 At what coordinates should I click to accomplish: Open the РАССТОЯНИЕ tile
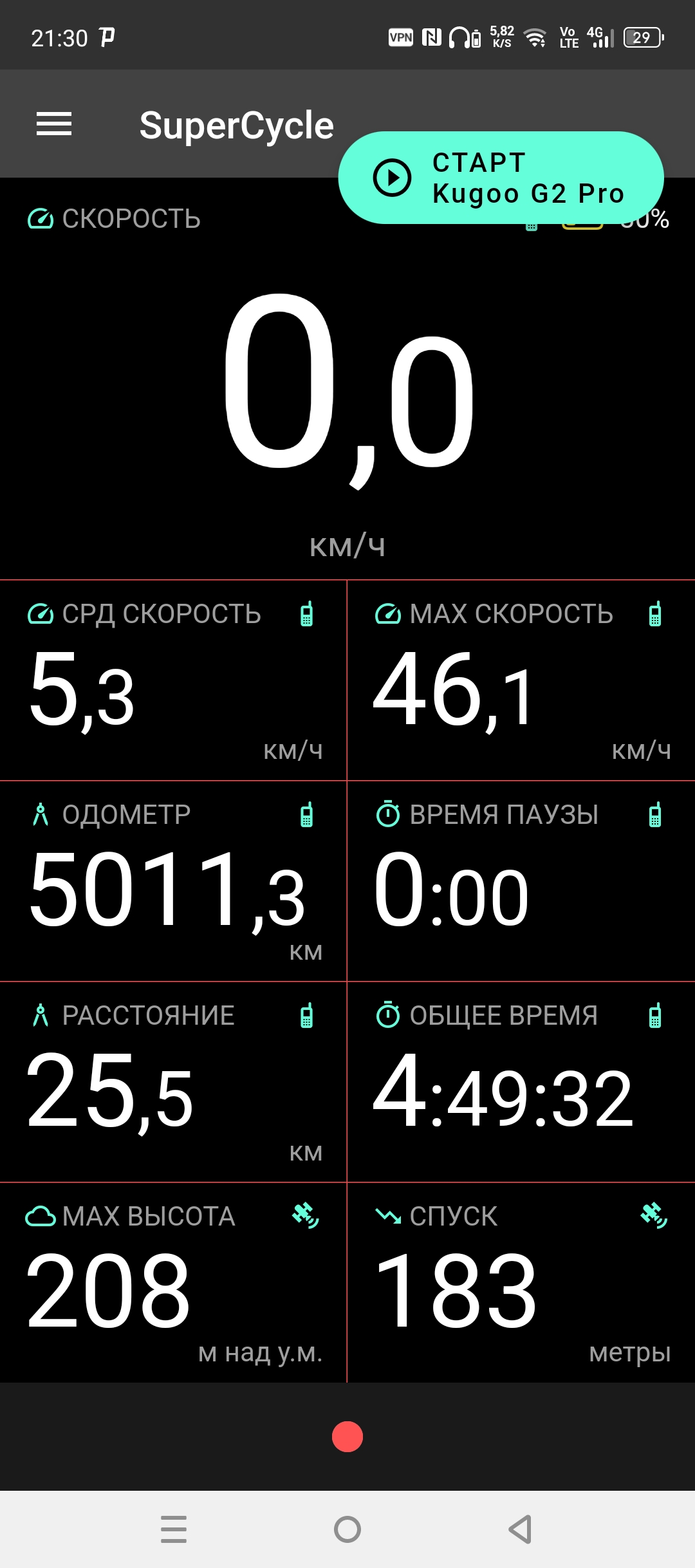(173, 1082)
